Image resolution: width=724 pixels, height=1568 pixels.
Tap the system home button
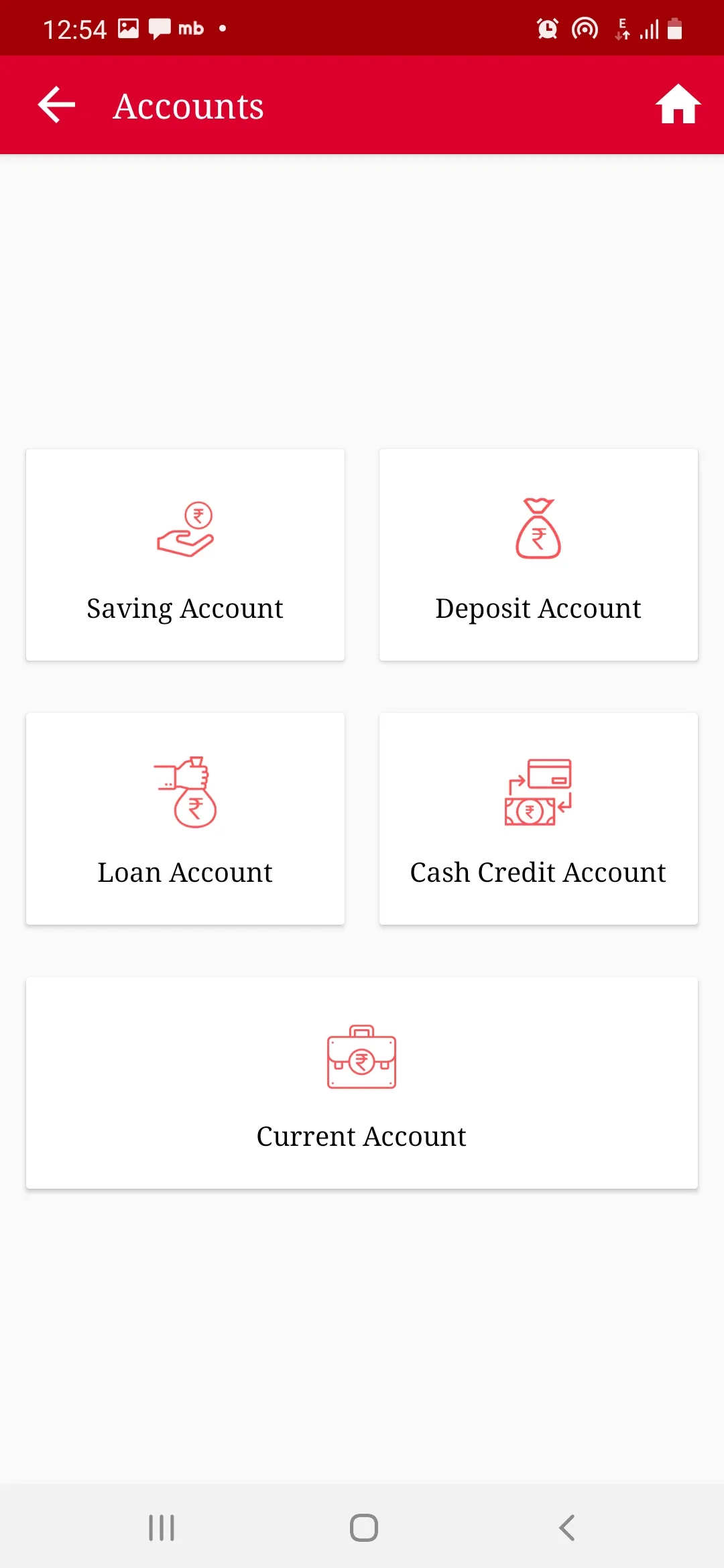coord(364,1528)
